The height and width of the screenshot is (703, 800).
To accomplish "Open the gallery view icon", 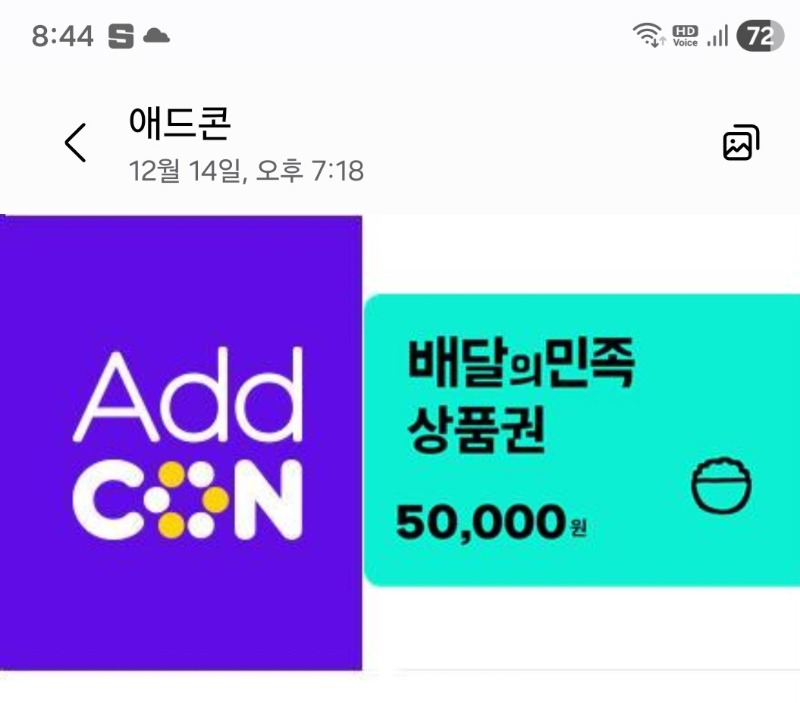I will click(740, 143).
